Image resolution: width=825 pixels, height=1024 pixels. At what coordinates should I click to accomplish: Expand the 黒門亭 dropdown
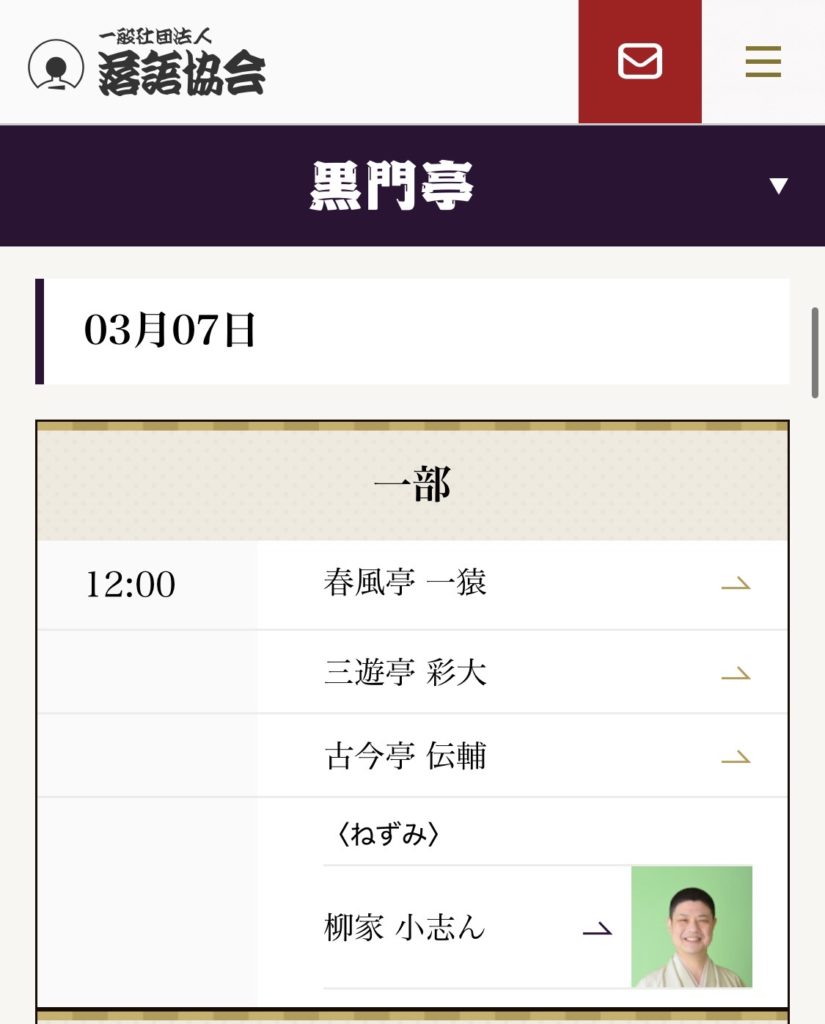point(778,186)
